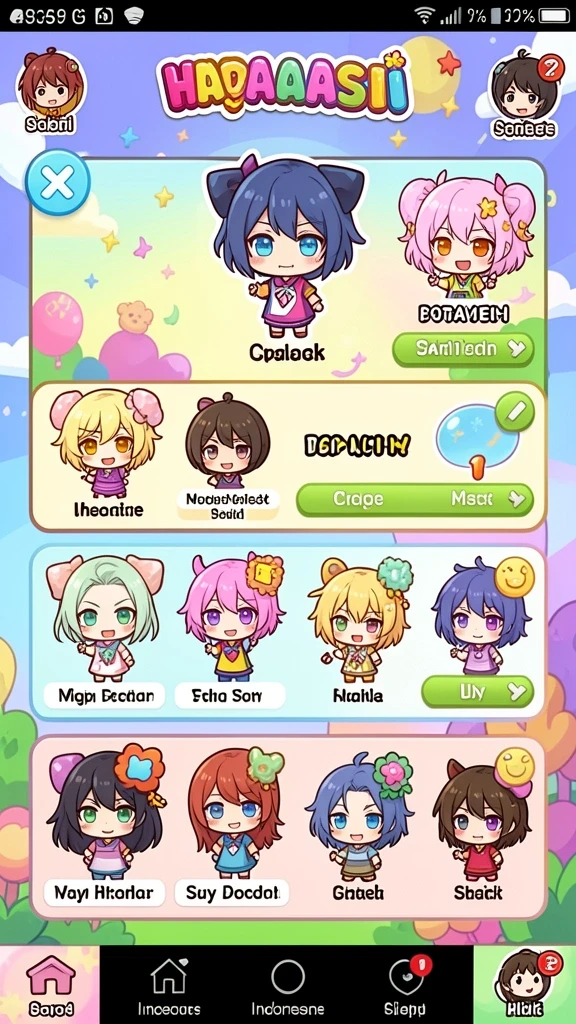The height and width of the screenshot is (1024, 576).
Task: Tap the green arrow button in the third row
Action: pyautogui.click(x=477, y=692)
